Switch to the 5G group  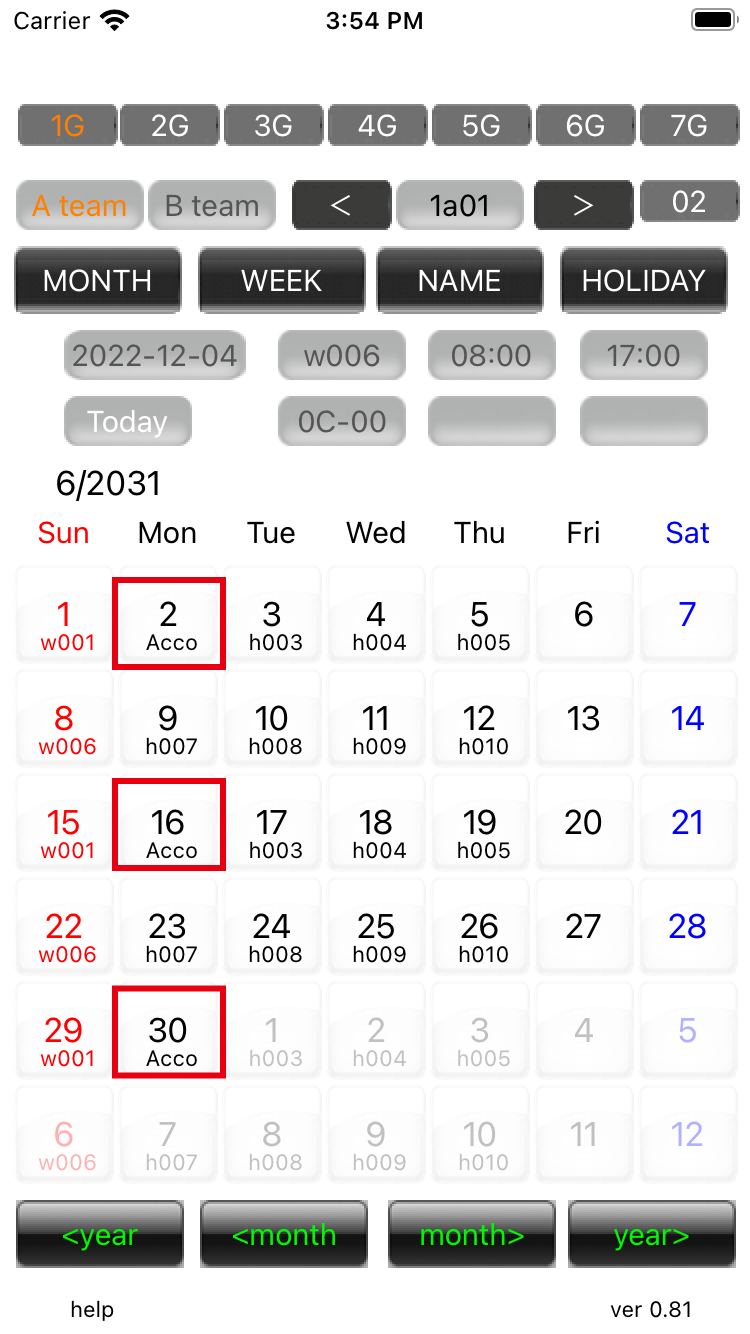pos(481,126)
